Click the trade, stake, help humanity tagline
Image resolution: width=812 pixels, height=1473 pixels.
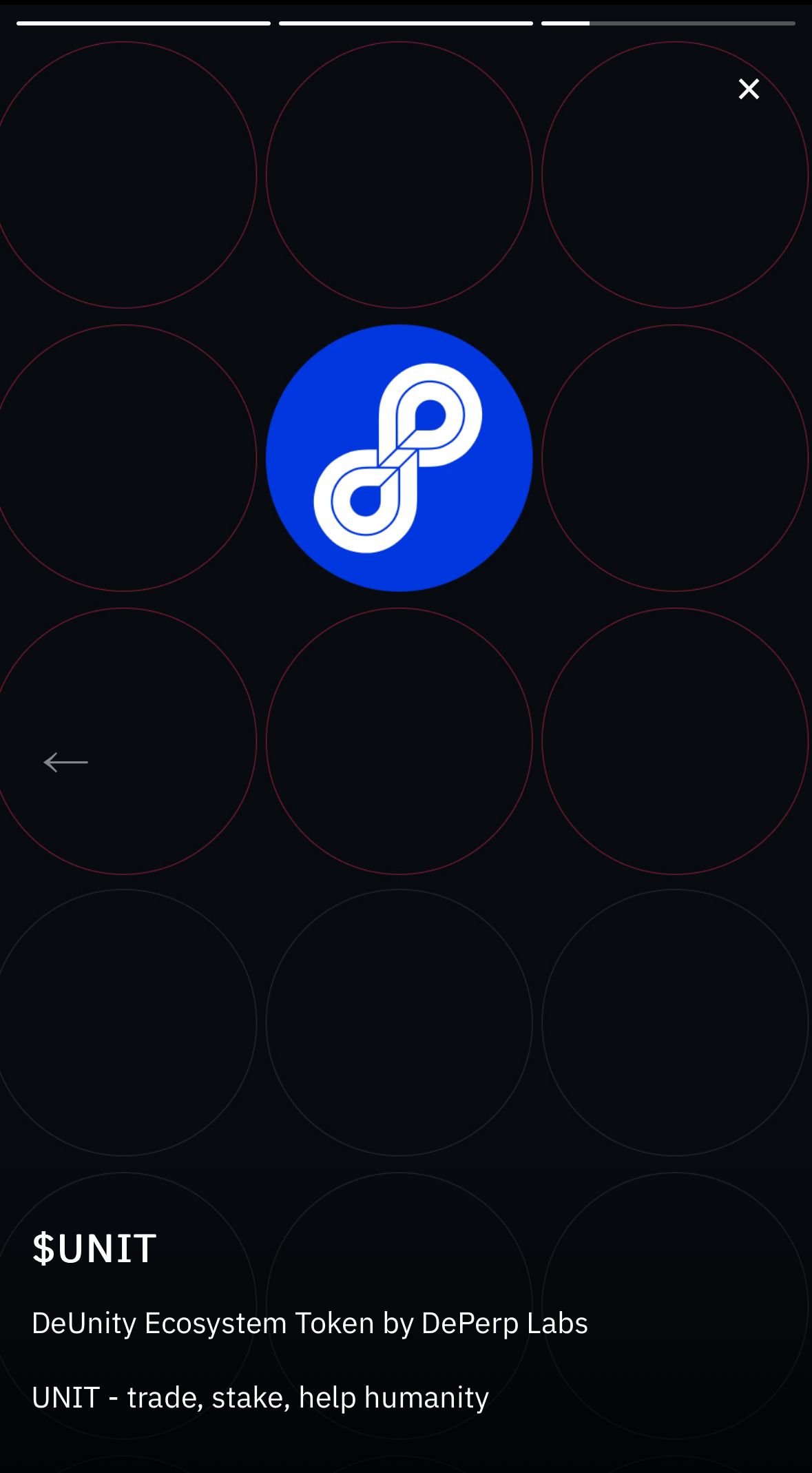260,1397
